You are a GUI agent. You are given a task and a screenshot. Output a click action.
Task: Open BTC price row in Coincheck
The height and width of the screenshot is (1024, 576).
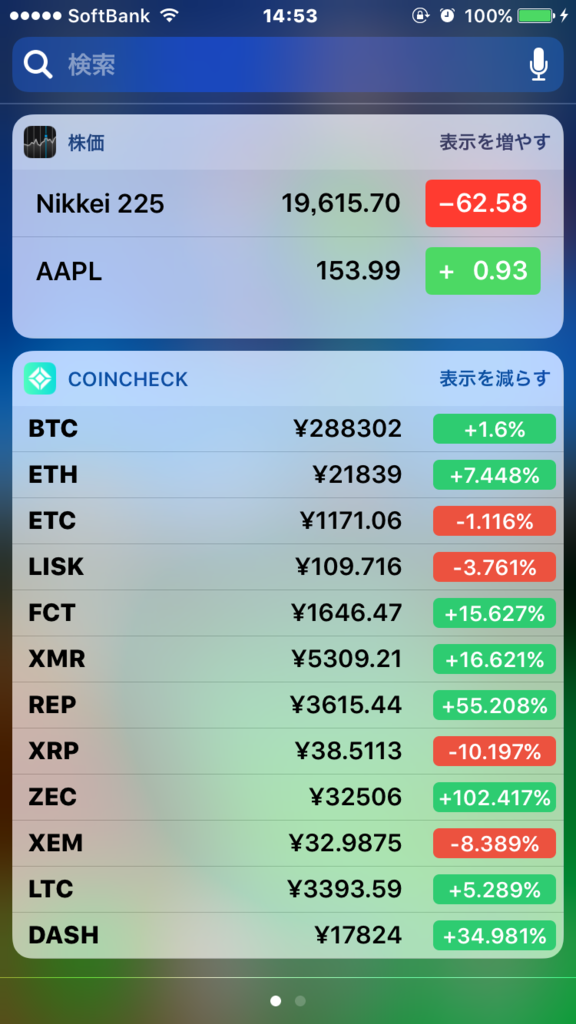point(288,429)
